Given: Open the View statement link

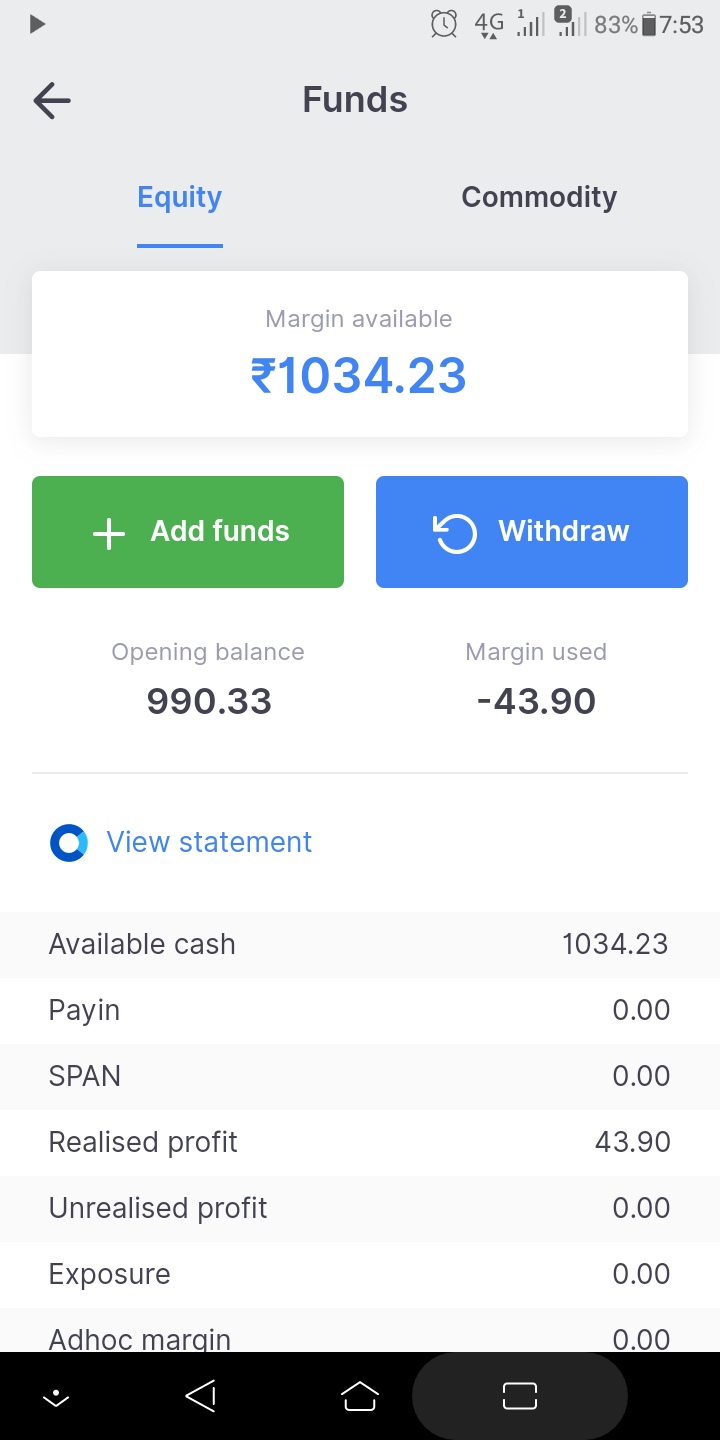Looking at the screenshot, I should point(208,842).
